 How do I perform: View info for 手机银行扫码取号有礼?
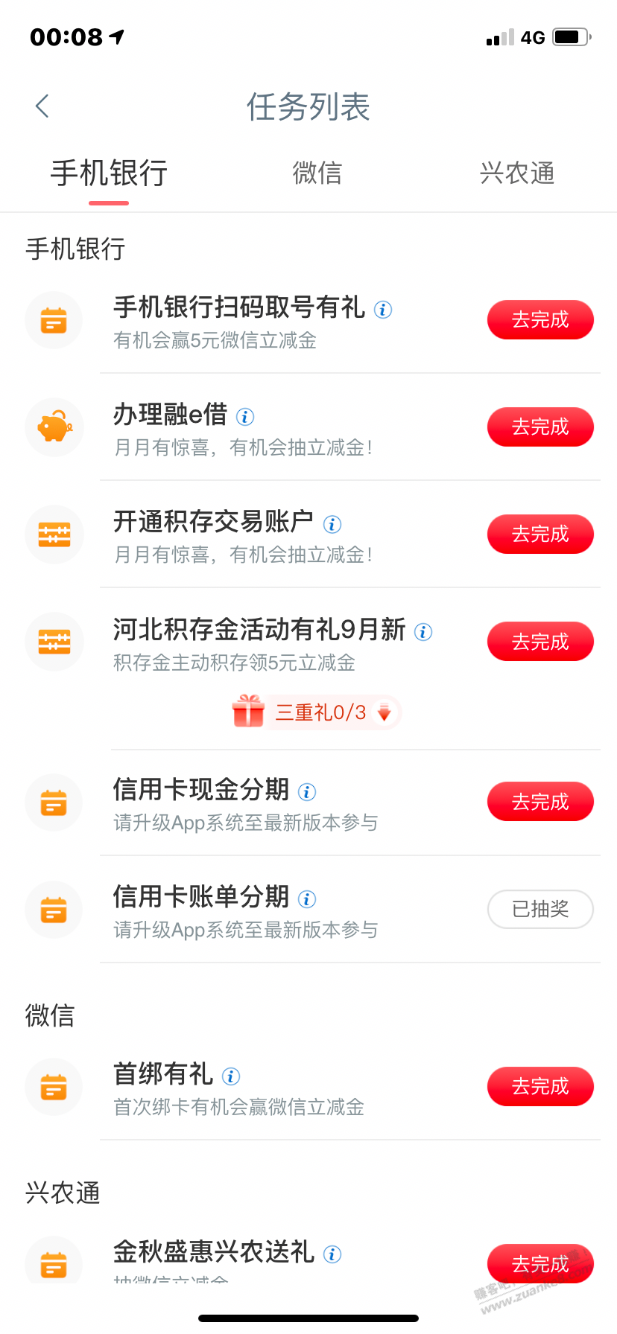pyautogui.click(x=383, y=310)
